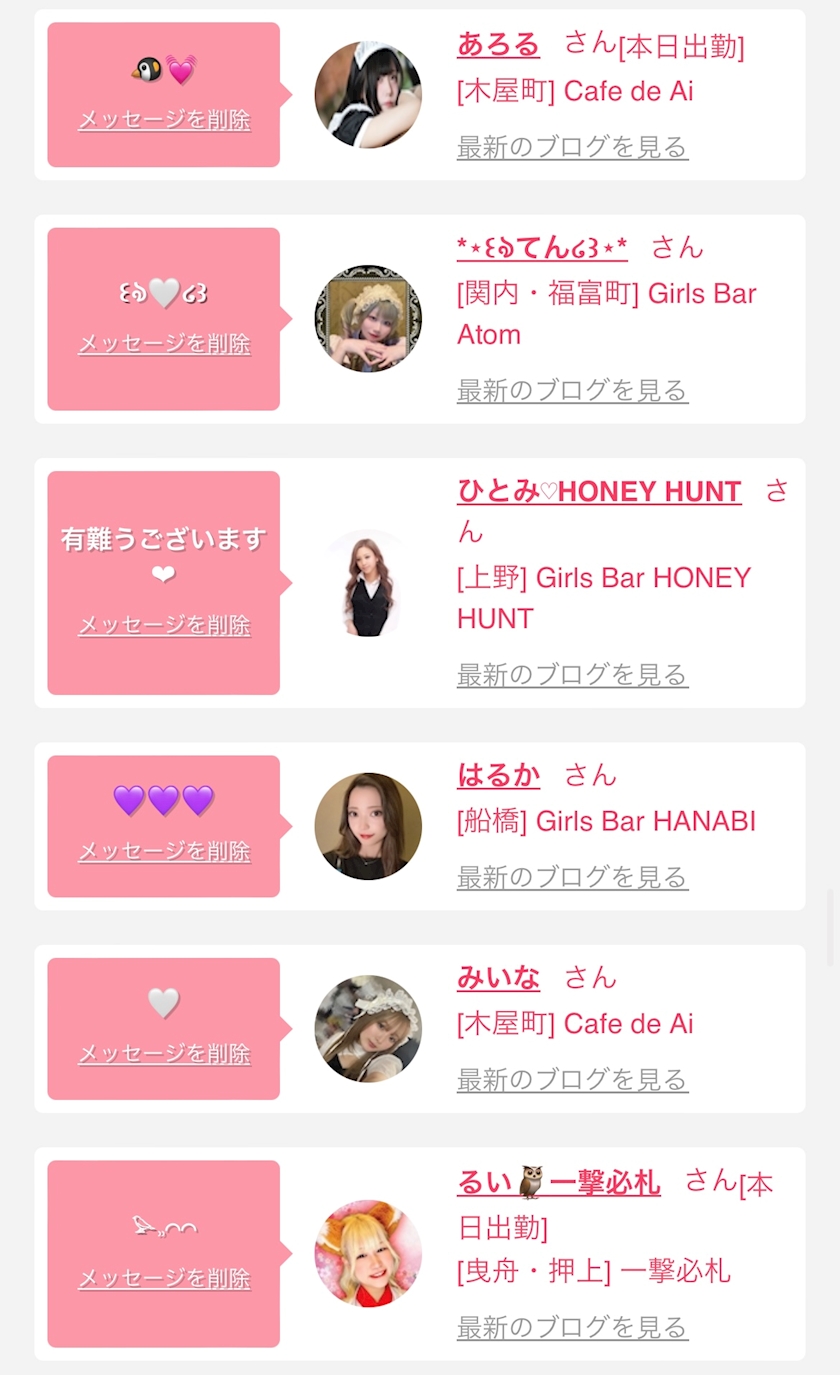View latest blog in the Girls Bar Atom card
840x1375 pixels.
[572, 389]
